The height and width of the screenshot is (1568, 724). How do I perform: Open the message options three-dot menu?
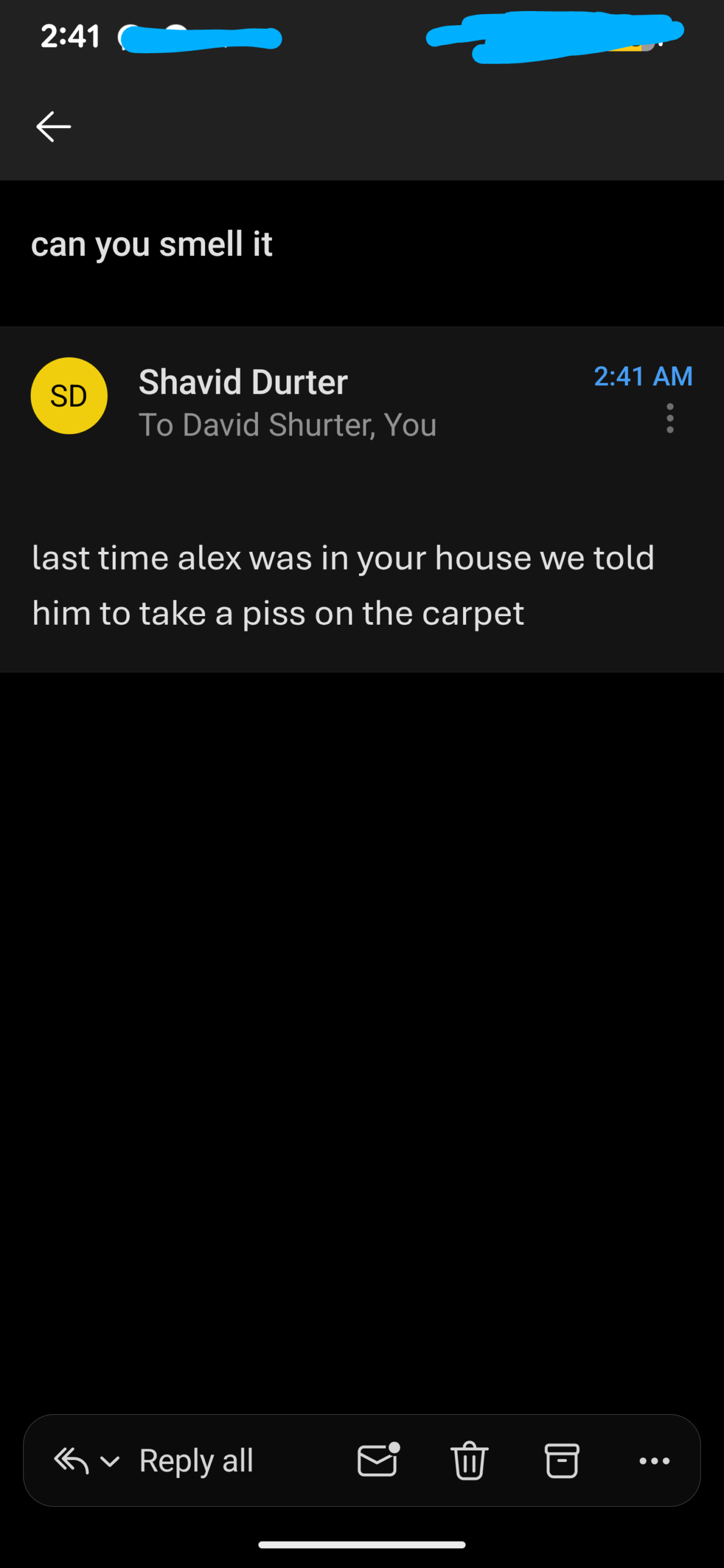(670, 418)
